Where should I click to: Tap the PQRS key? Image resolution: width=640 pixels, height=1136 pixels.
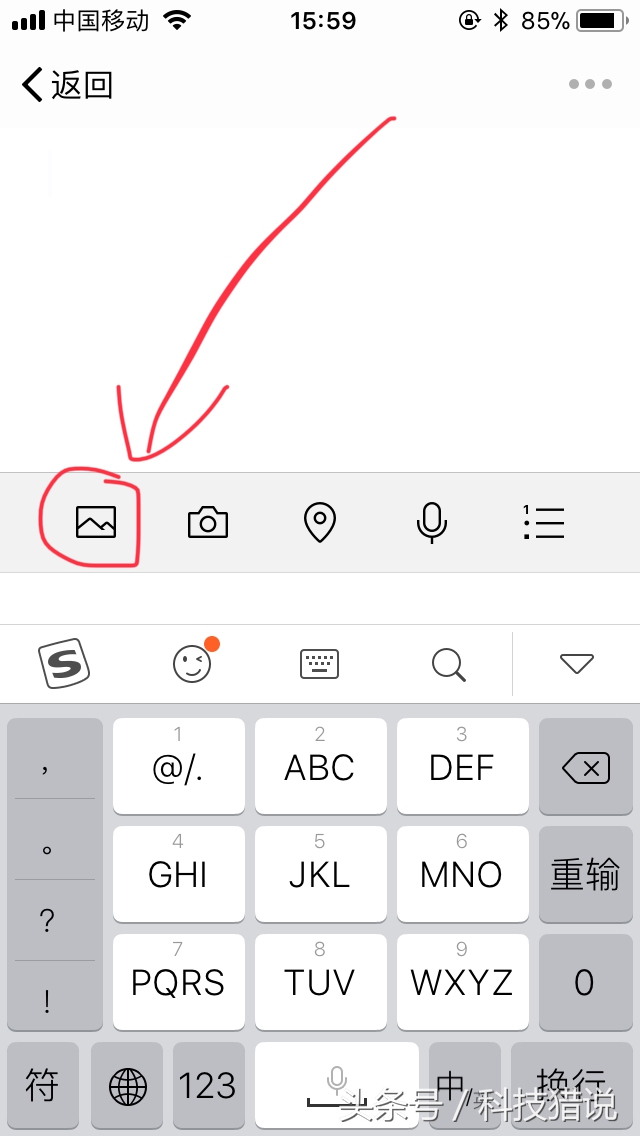click(x=178, y=982)
